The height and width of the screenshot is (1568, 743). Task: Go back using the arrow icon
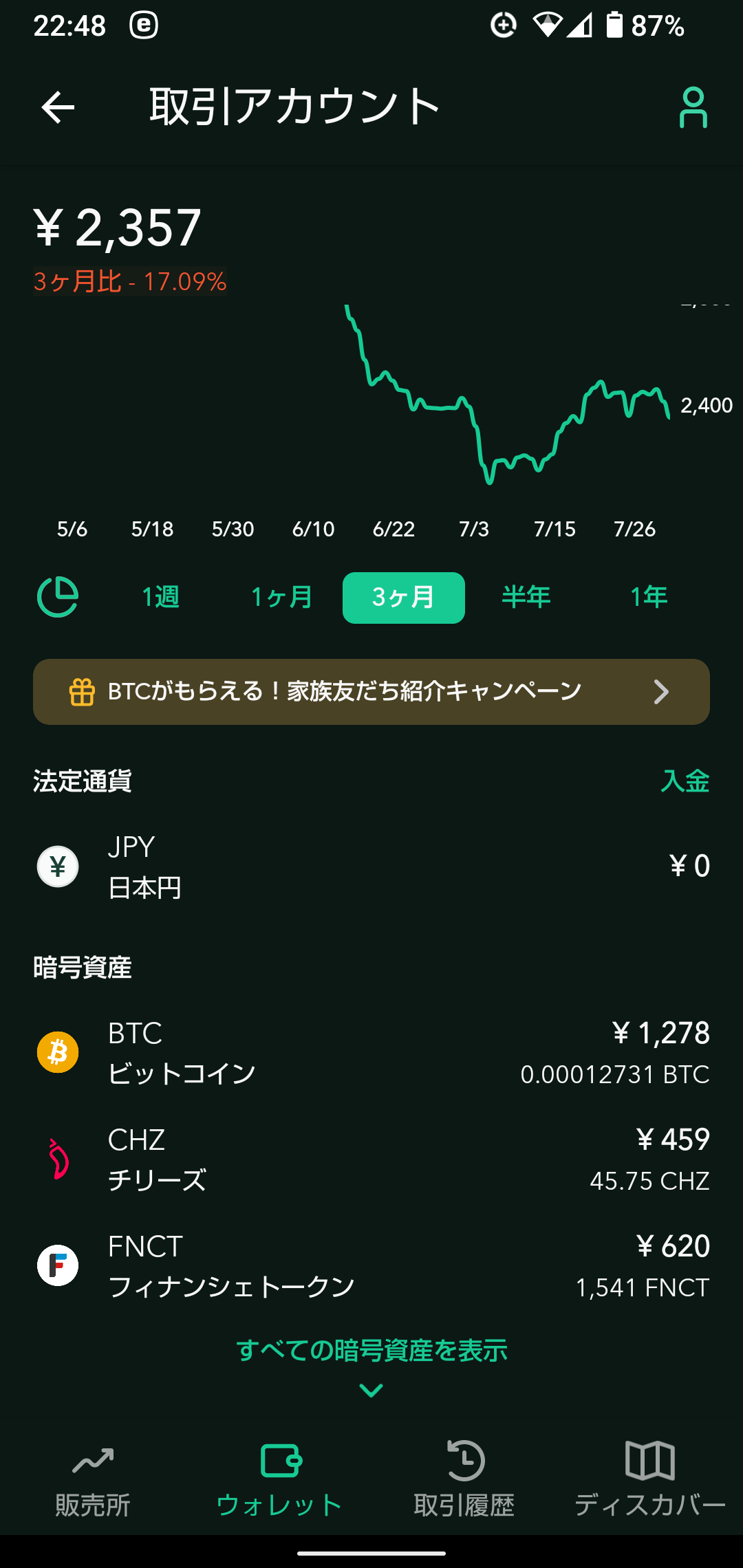point(58,107)
